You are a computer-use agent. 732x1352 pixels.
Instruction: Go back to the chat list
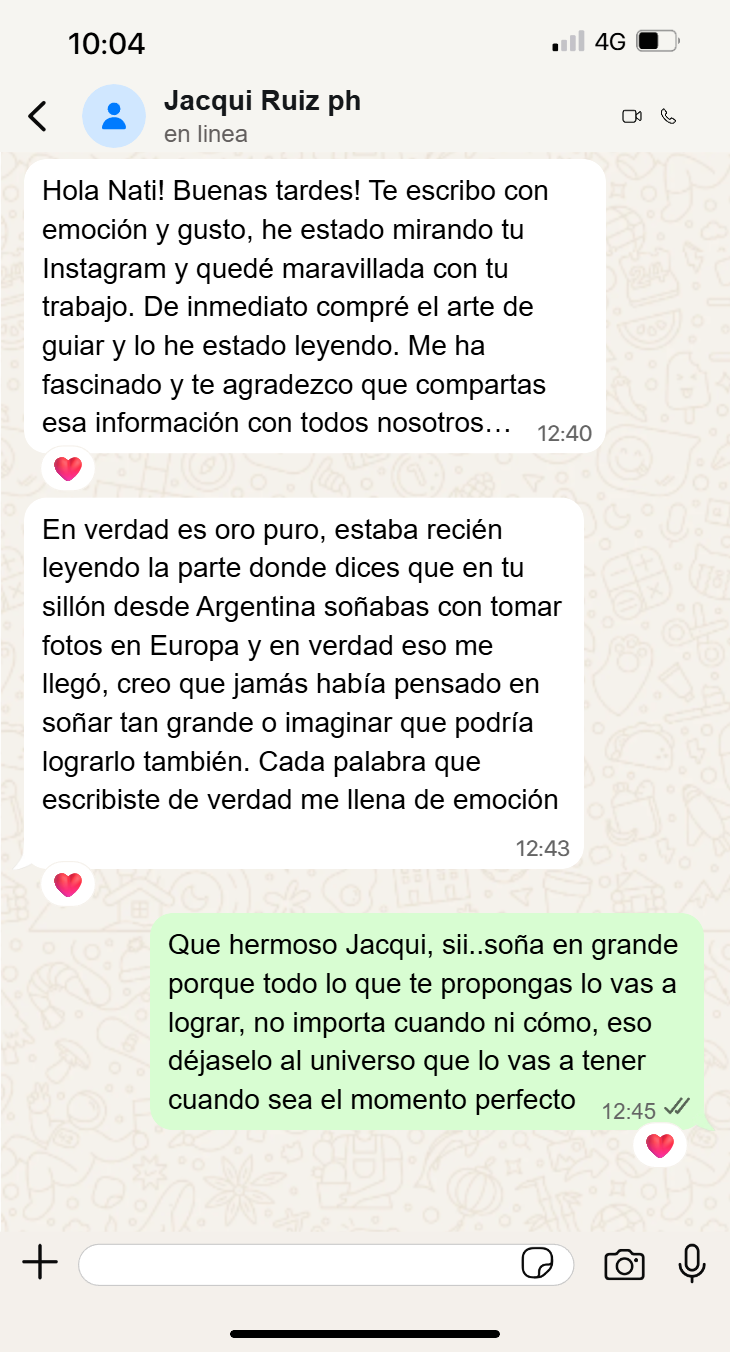coord(37,116)
